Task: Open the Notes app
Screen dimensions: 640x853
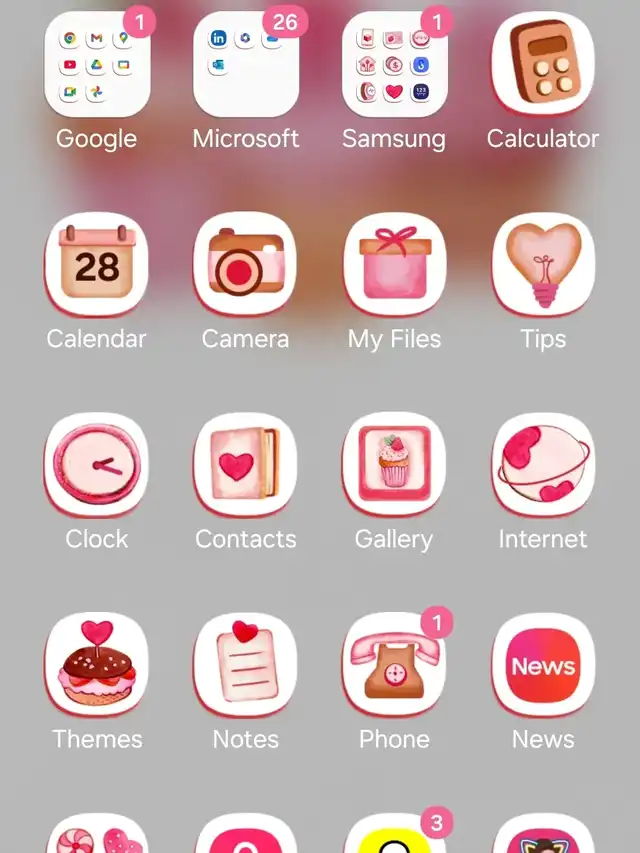Action: [x=246, y=664]
